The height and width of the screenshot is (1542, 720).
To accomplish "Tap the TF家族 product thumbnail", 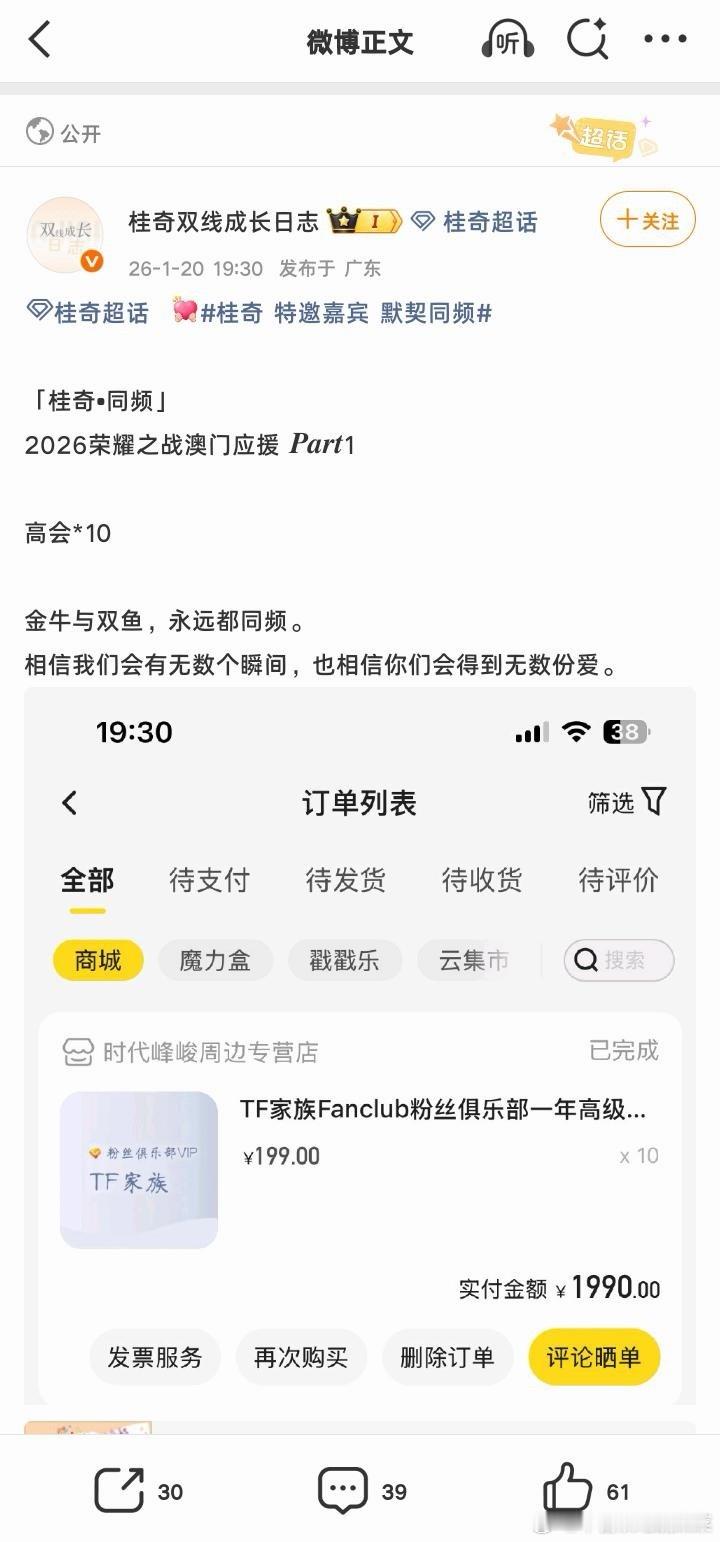I will coord(138,1168).
